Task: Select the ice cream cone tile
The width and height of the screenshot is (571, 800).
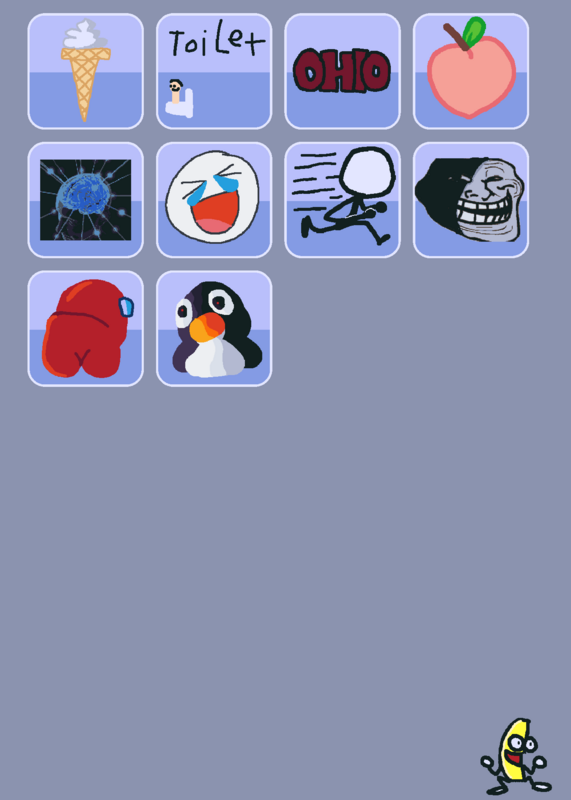Action: (86, 71)
